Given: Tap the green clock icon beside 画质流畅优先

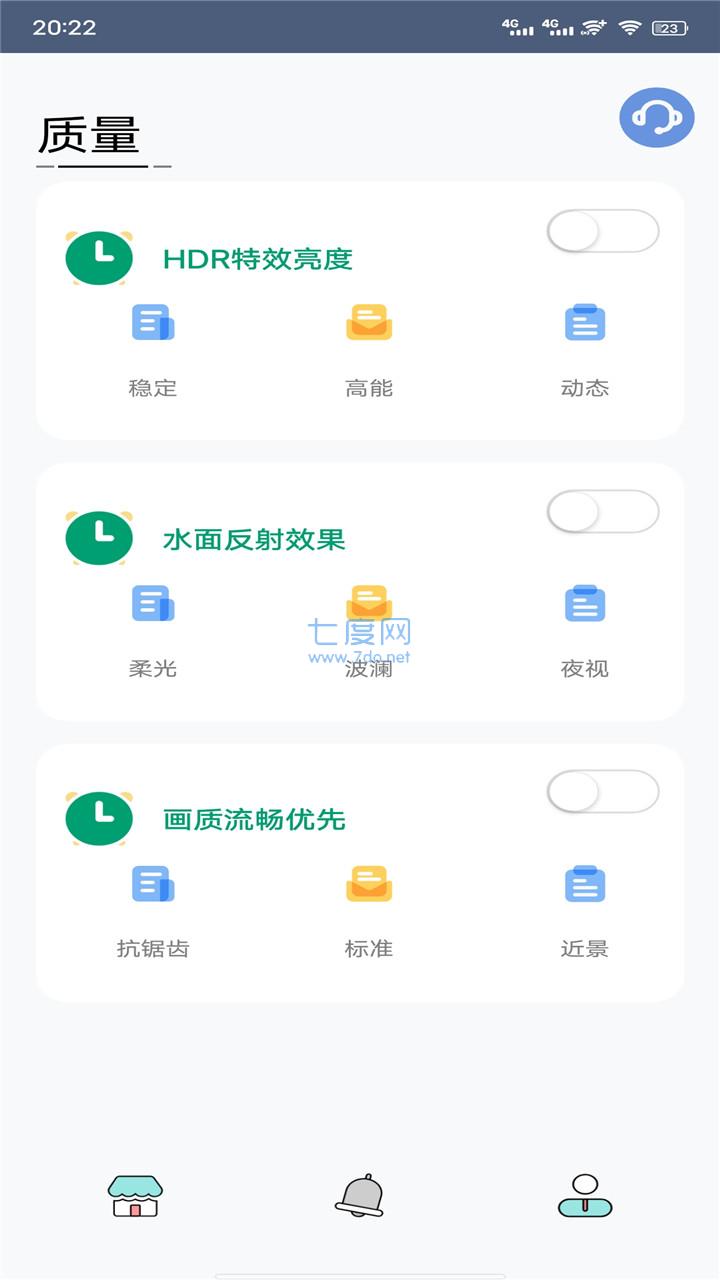Looking at the screenshot, I should 98,817.
